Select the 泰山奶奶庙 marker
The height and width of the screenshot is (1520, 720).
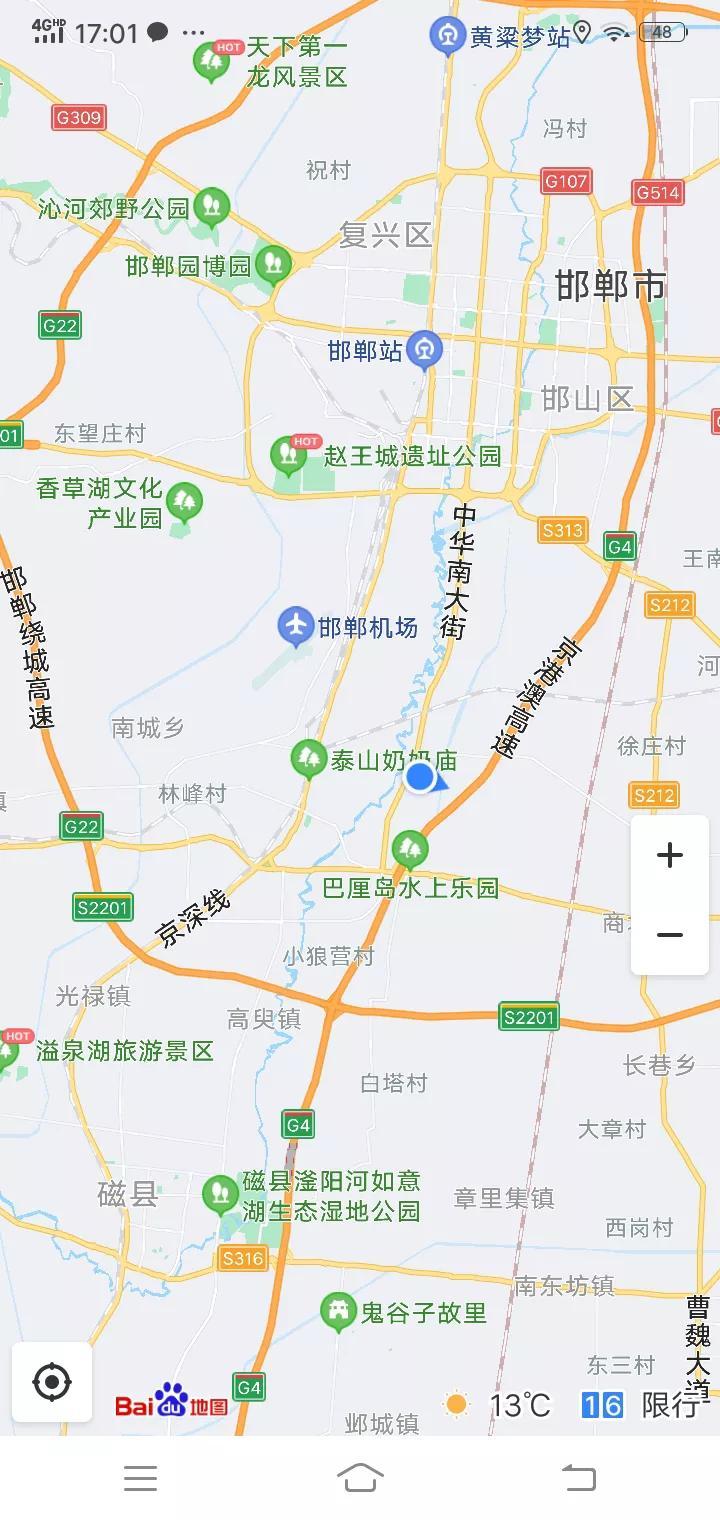tap(308, 760)
